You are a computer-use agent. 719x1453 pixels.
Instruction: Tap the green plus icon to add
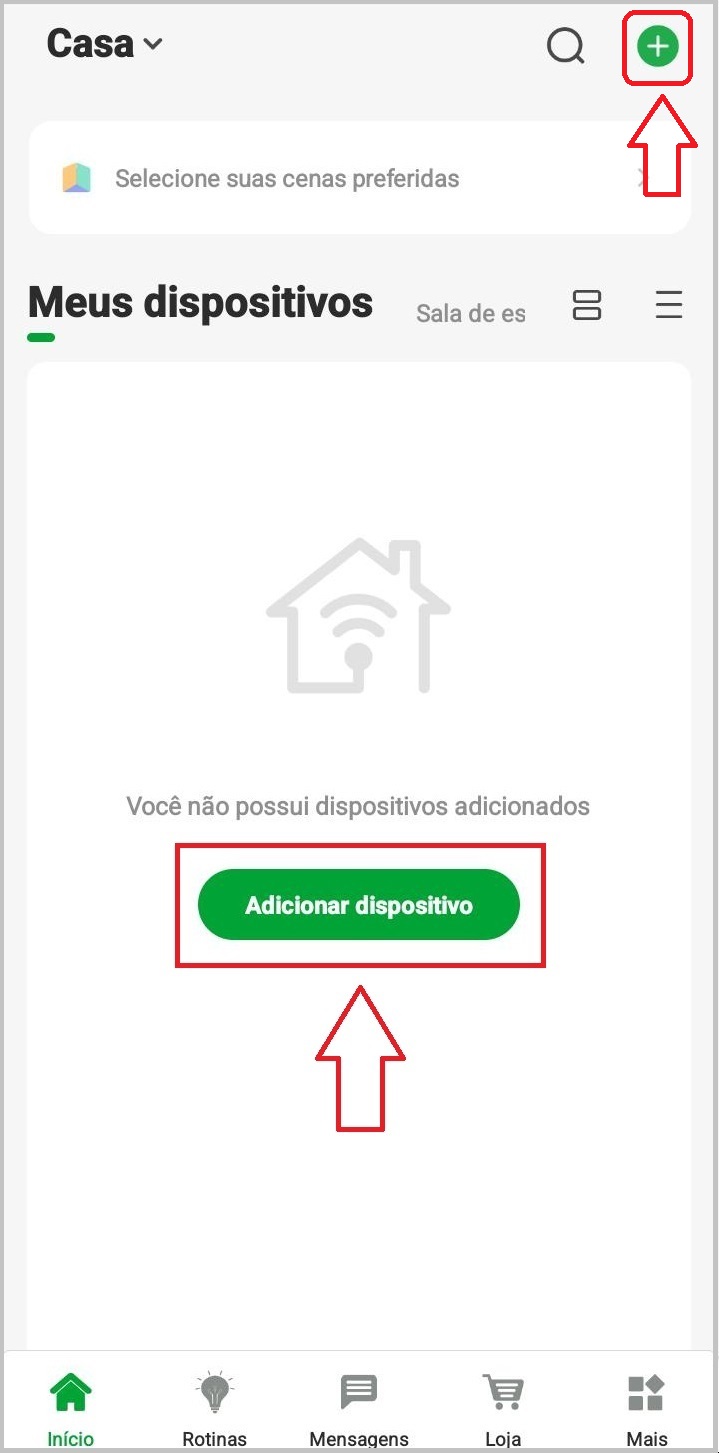pyautogui.click(x=658, y=46)
